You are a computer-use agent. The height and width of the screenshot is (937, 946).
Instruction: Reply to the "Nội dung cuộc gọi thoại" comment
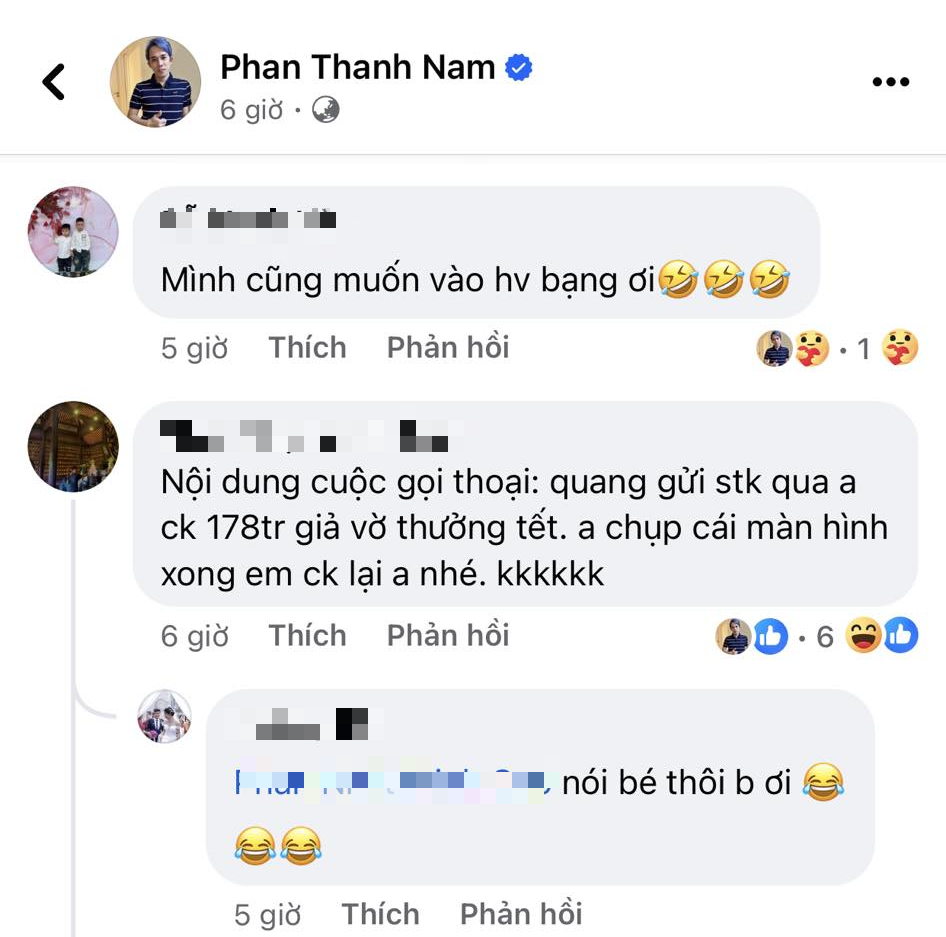(x=448, y=635)
